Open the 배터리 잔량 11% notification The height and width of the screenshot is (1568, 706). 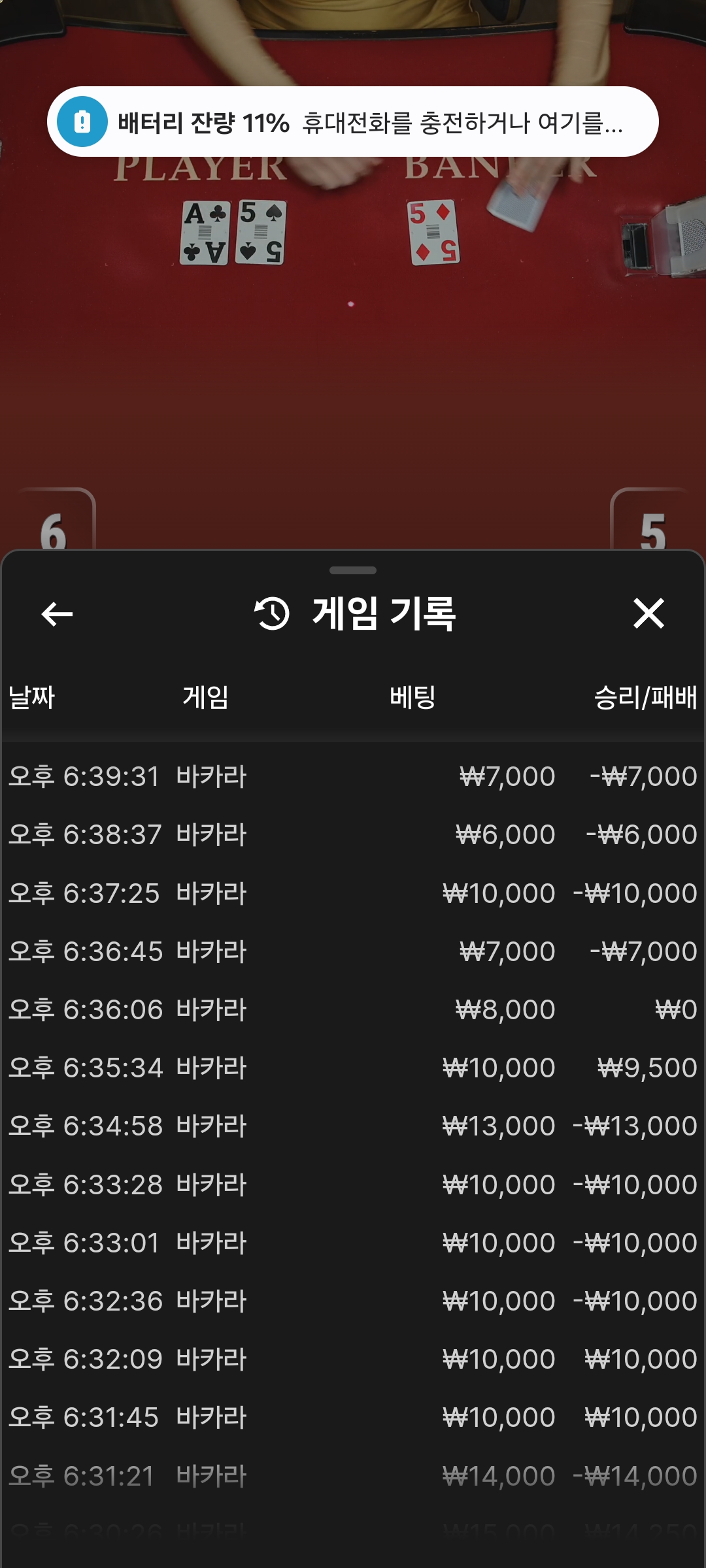(x=353, y=122)
